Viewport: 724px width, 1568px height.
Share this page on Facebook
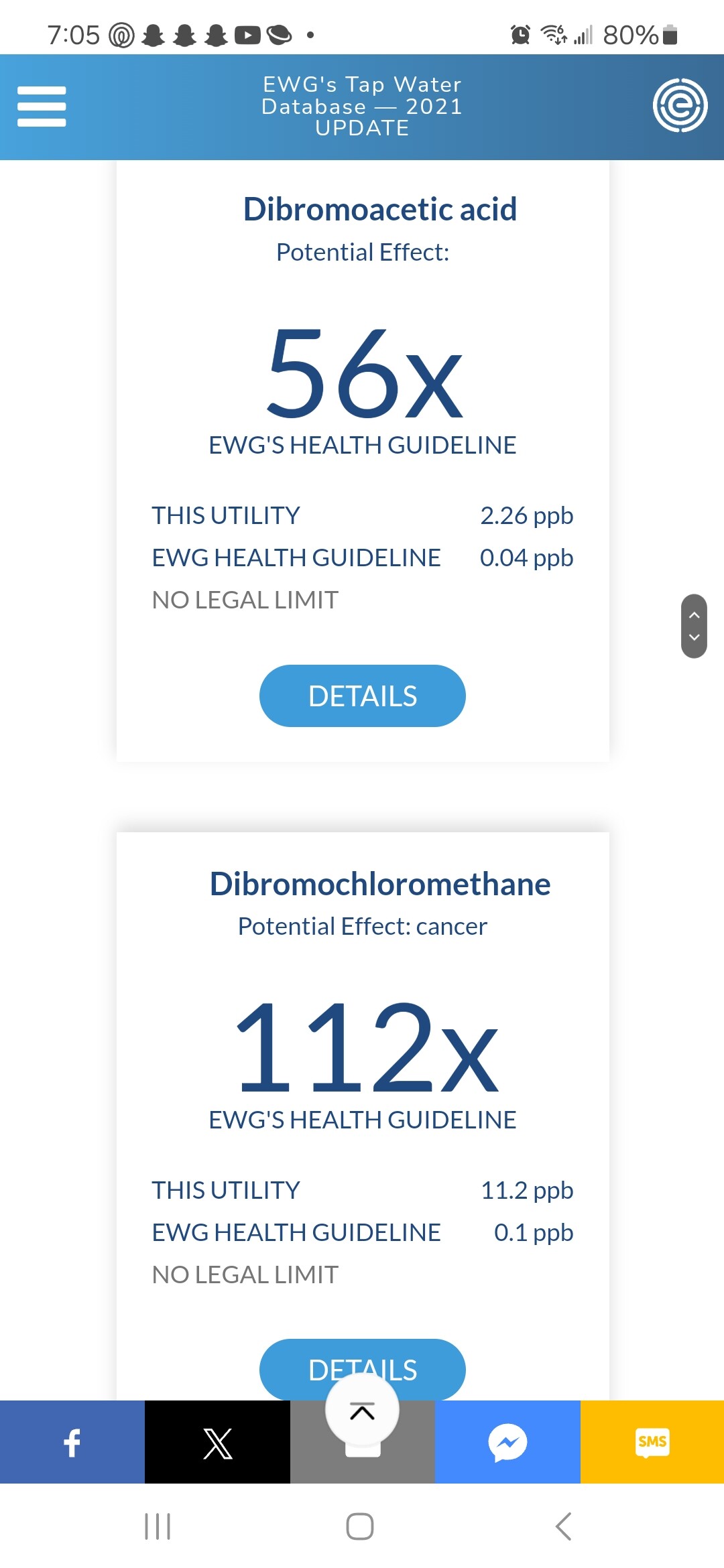[72, 1442]
